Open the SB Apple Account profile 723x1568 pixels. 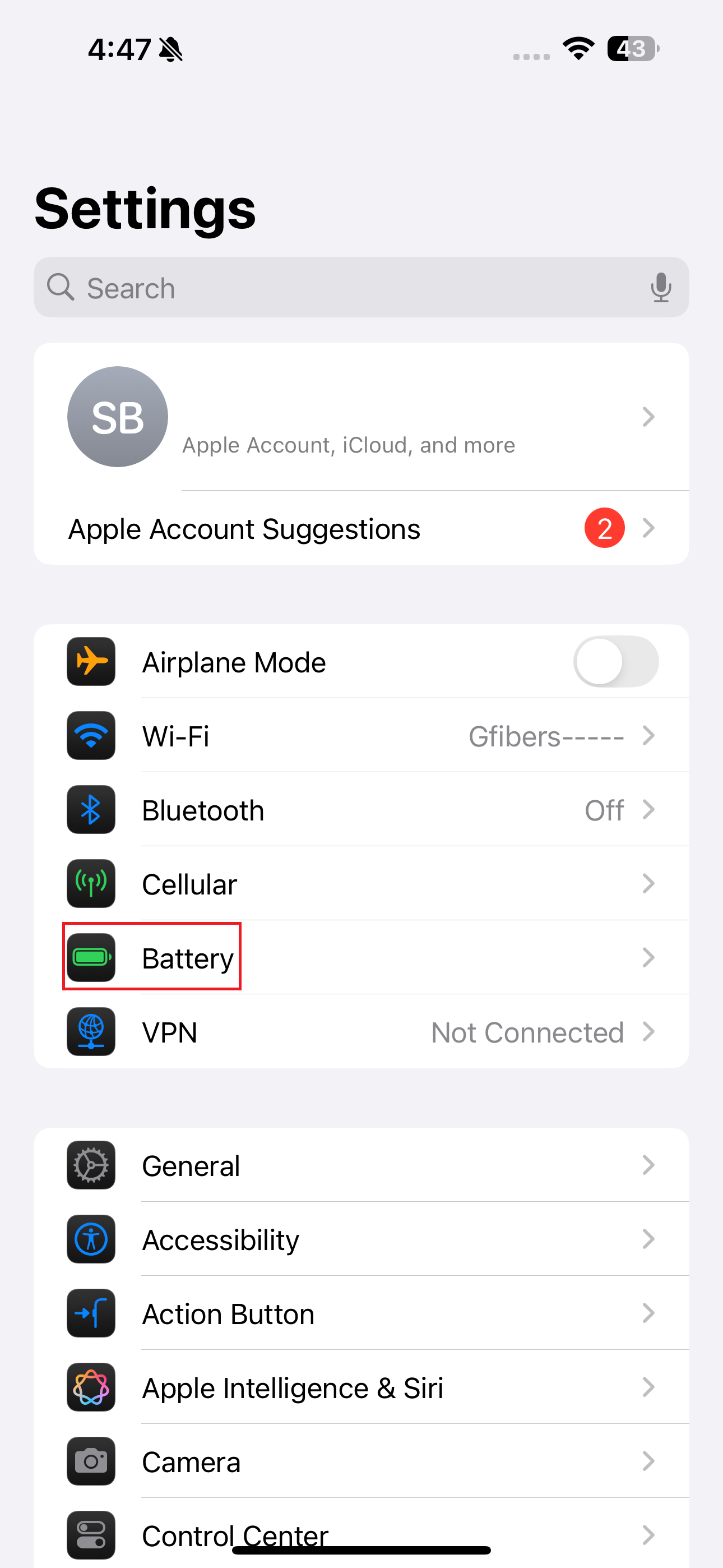[x=360, y=417]
